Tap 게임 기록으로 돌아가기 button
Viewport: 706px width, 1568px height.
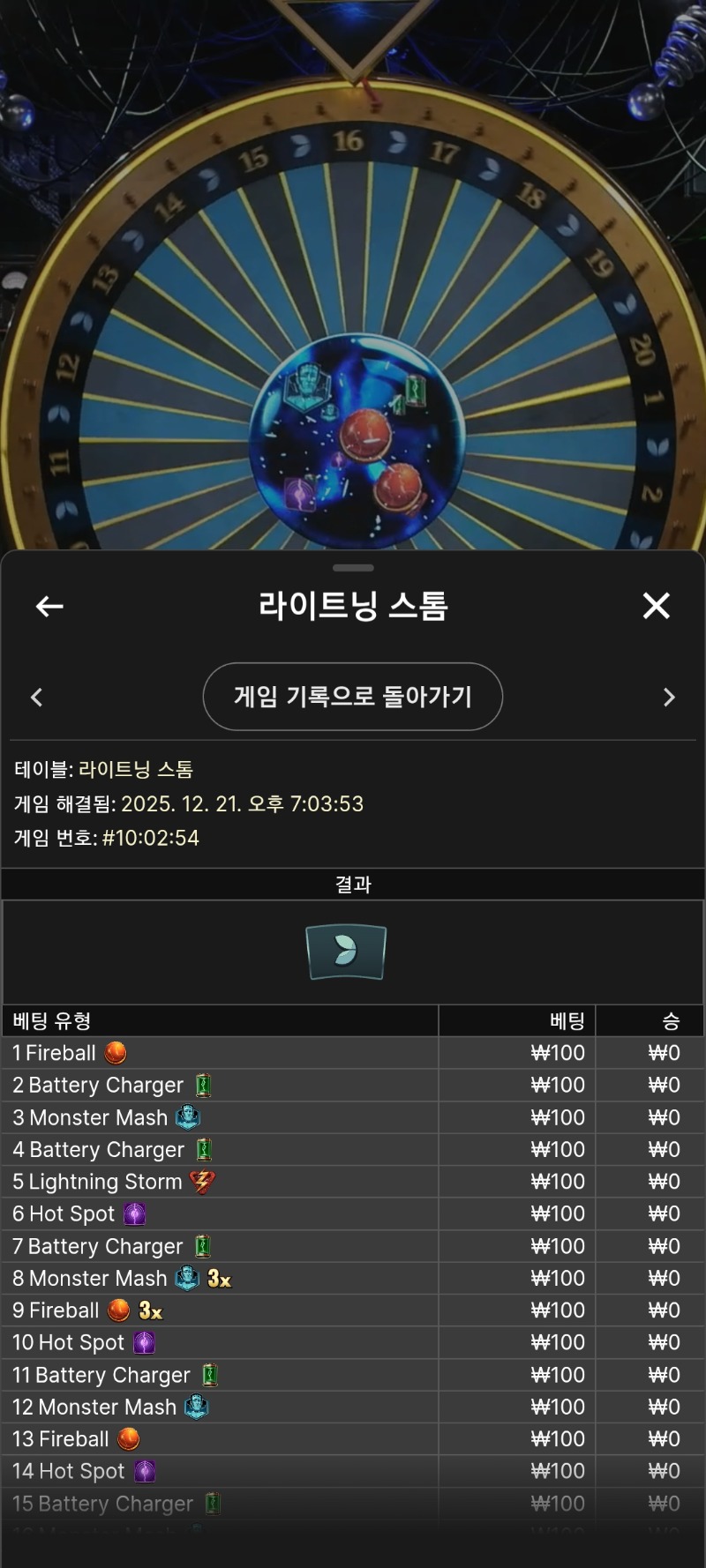click(353, 697)
